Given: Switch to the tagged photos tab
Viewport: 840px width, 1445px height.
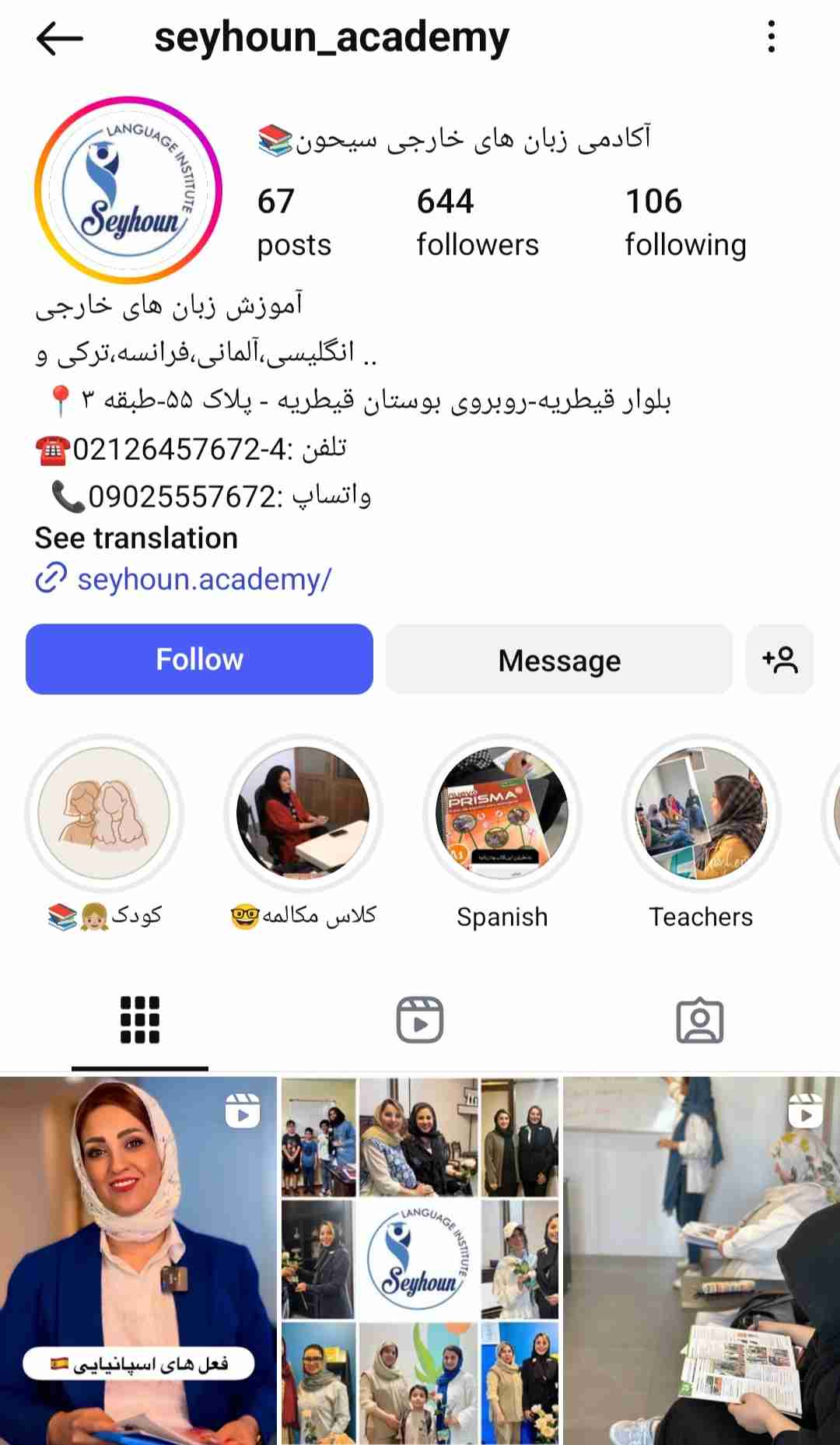Looking at the screenshot, I should [x=700, y=1019].
